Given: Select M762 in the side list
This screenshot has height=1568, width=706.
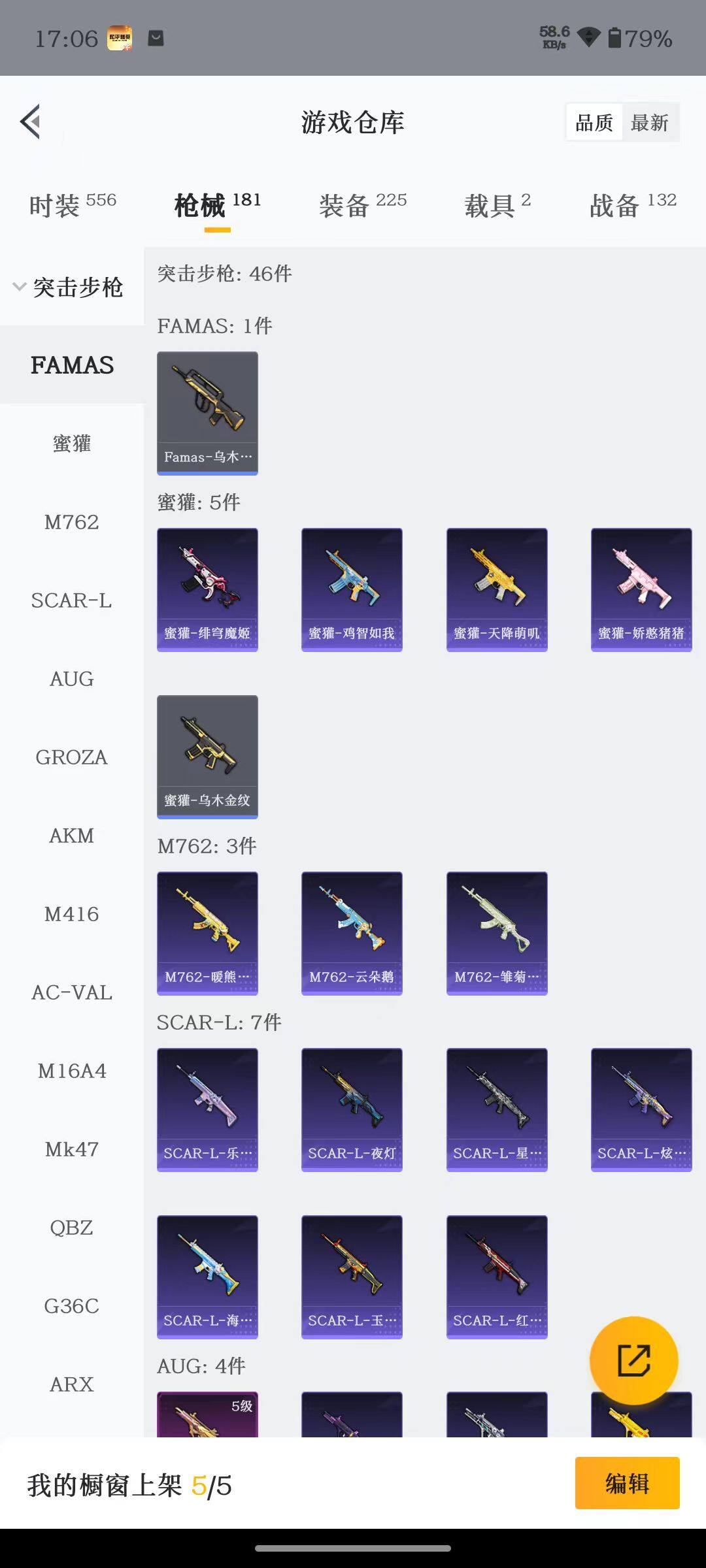Looking at the screenshot, I should point(72,522).
